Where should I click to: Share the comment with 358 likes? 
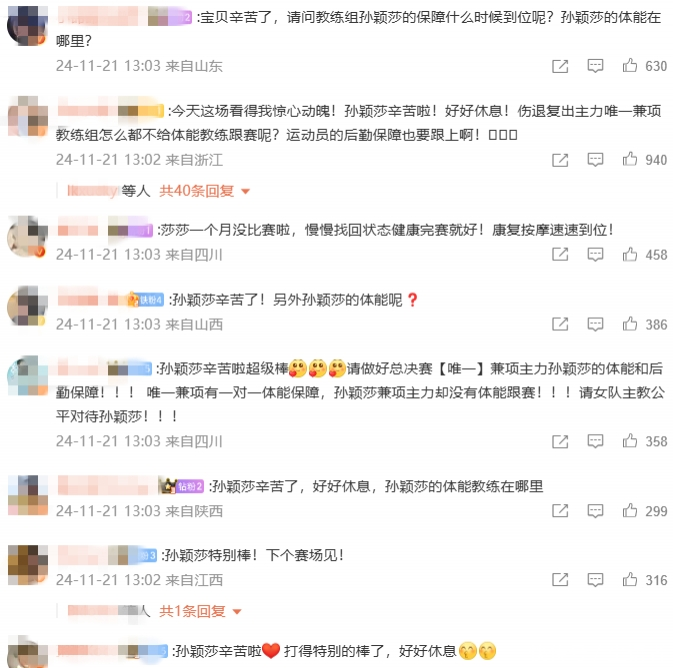[x=560, y=441]
